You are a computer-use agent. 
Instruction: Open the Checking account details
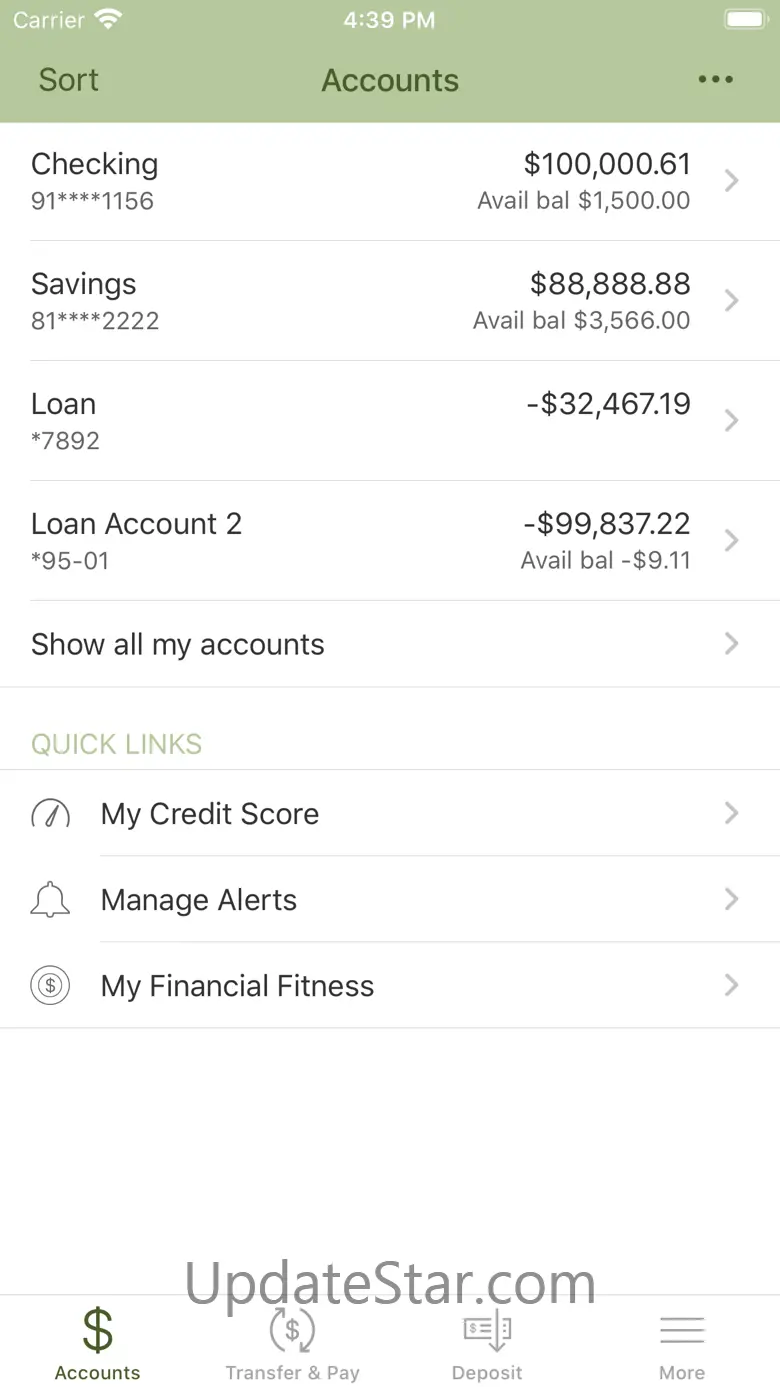click(390, 181)
